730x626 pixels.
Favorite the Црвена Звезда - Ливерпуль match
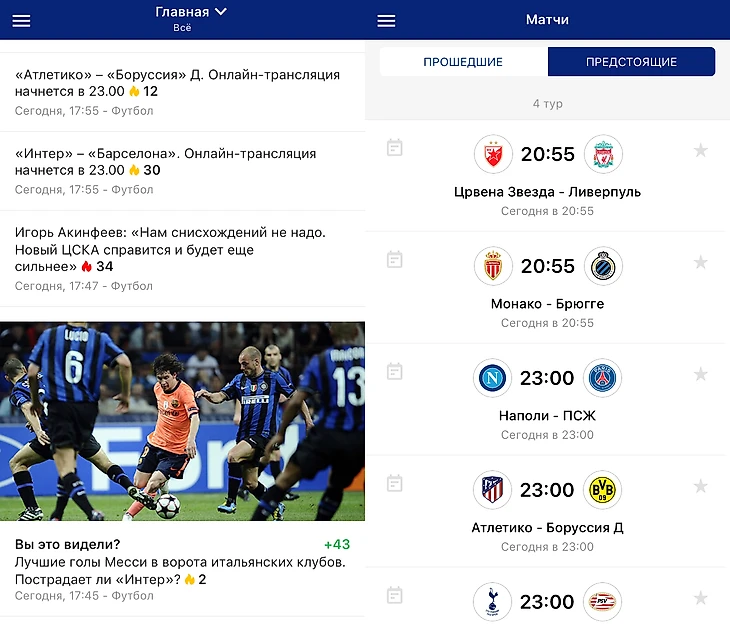pos(700,151)
